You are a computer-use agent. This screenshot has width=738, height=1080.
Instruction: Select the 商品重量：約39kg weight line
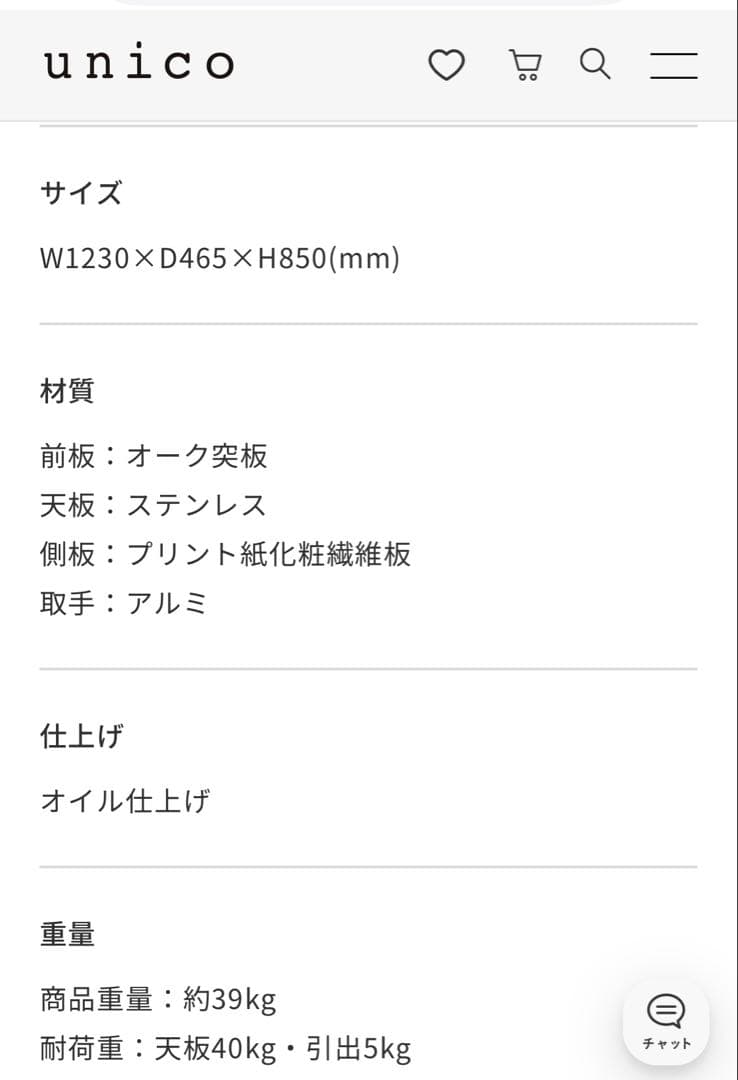(158, 998)
